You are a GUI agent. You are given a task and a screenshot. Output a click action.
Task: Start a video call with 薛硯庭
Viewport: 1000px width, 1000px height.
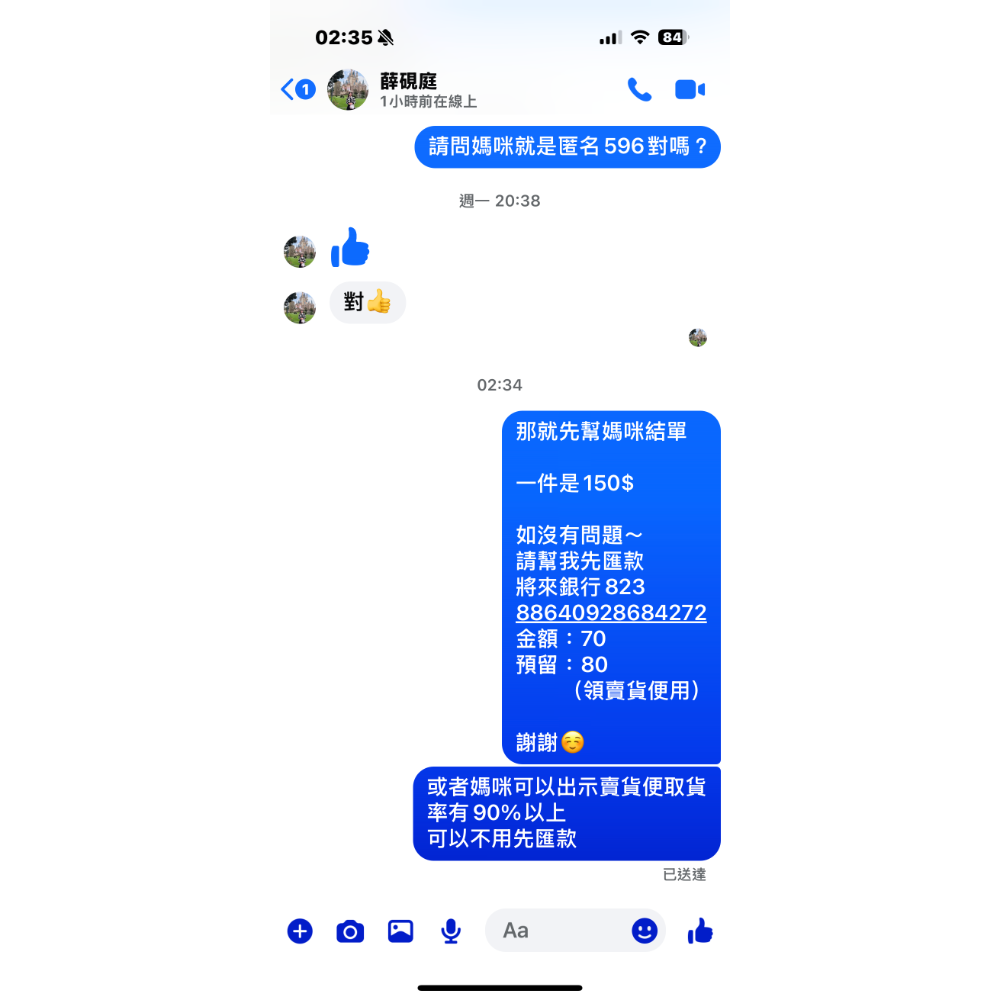click(690, 90)
